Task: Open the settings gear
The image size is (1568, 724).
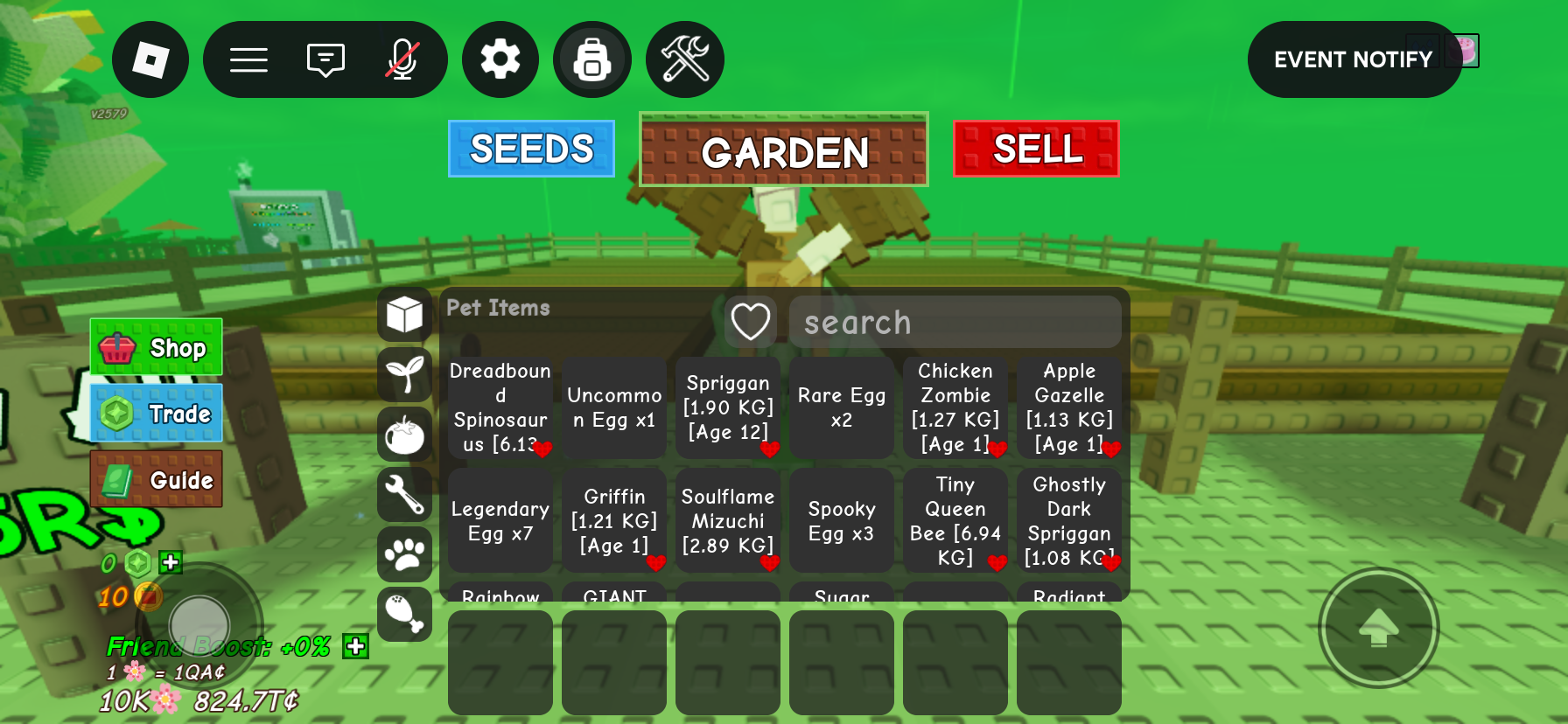Action: [x=500, y=59]
